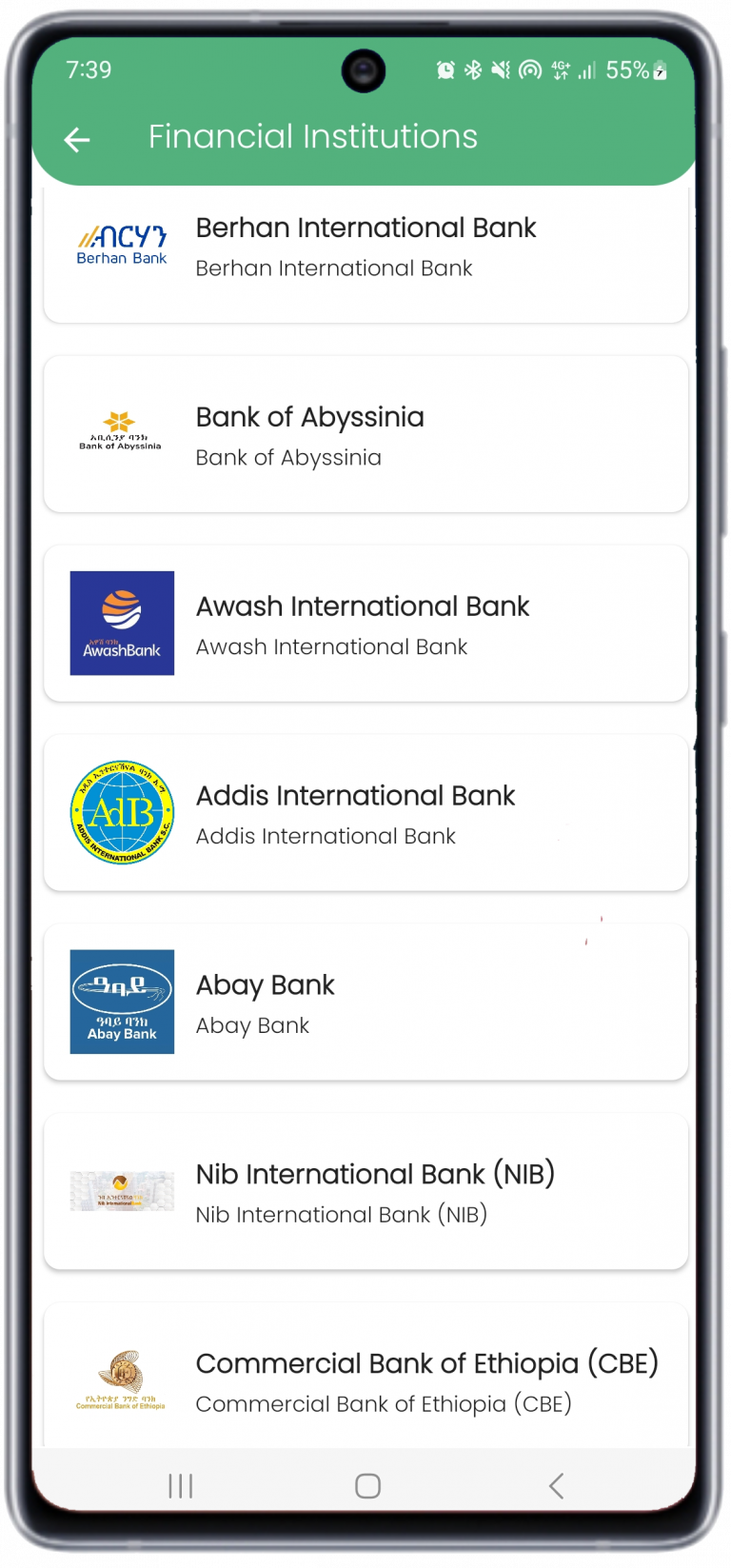Select Berhan International Bank

[365, 252]
